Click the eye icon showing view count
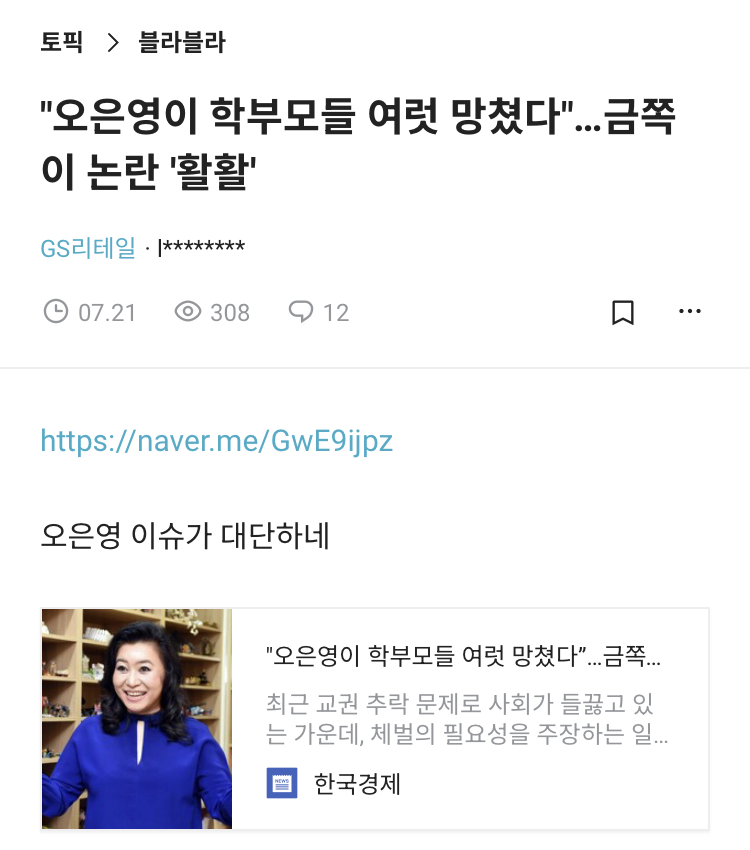Viewport: 750px width, 850px height. (188, 312)
